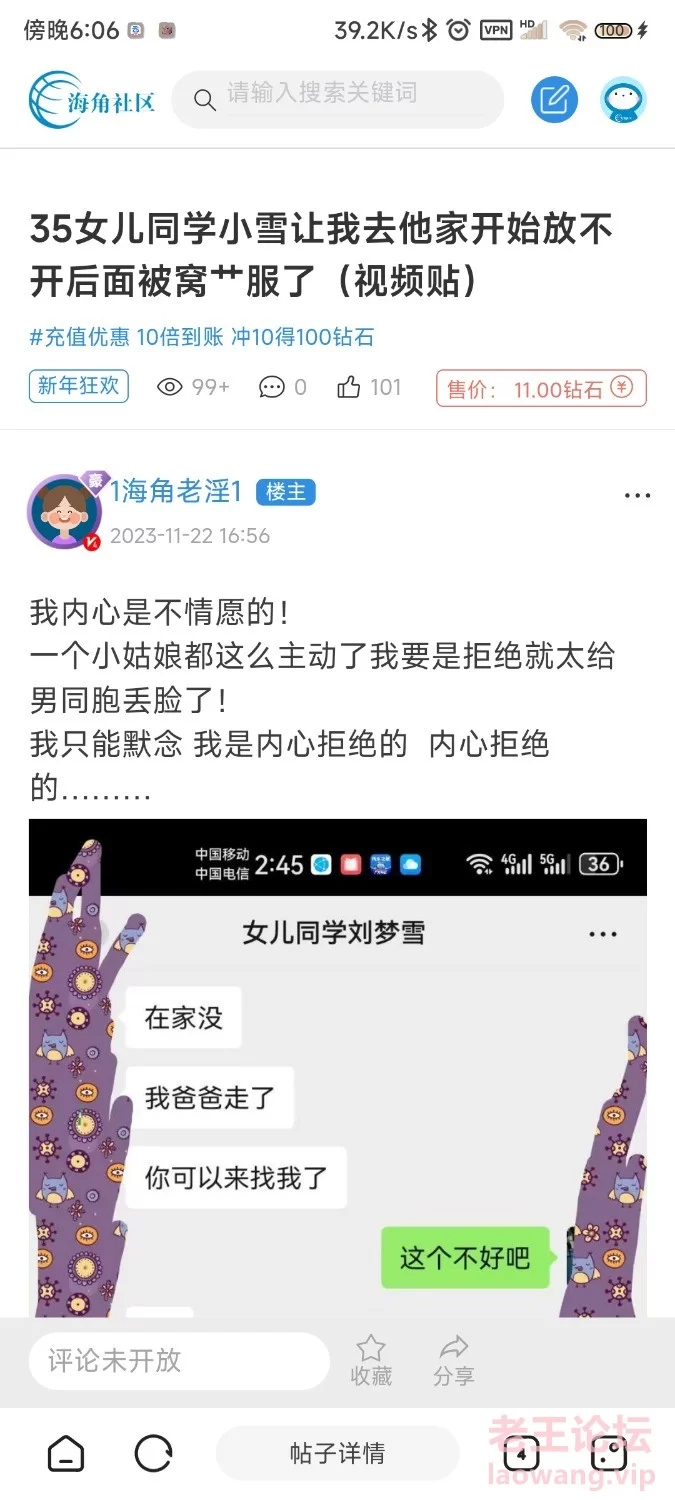The height and width of the screenshot is (1500, 675).
Task: Open the post author's avatar
Action: click(65, 512)
